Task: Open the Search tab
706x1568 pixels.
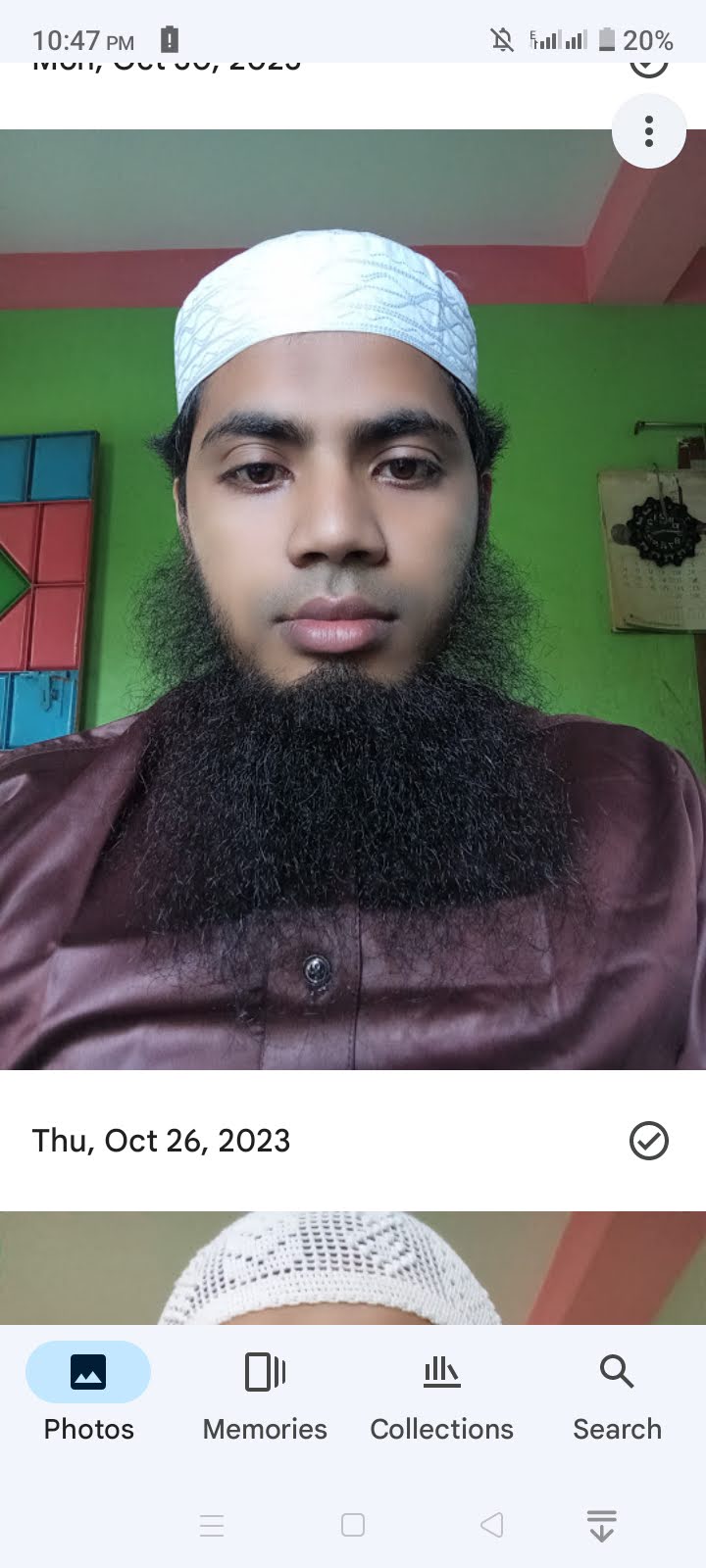Action: click(617, 1393)
